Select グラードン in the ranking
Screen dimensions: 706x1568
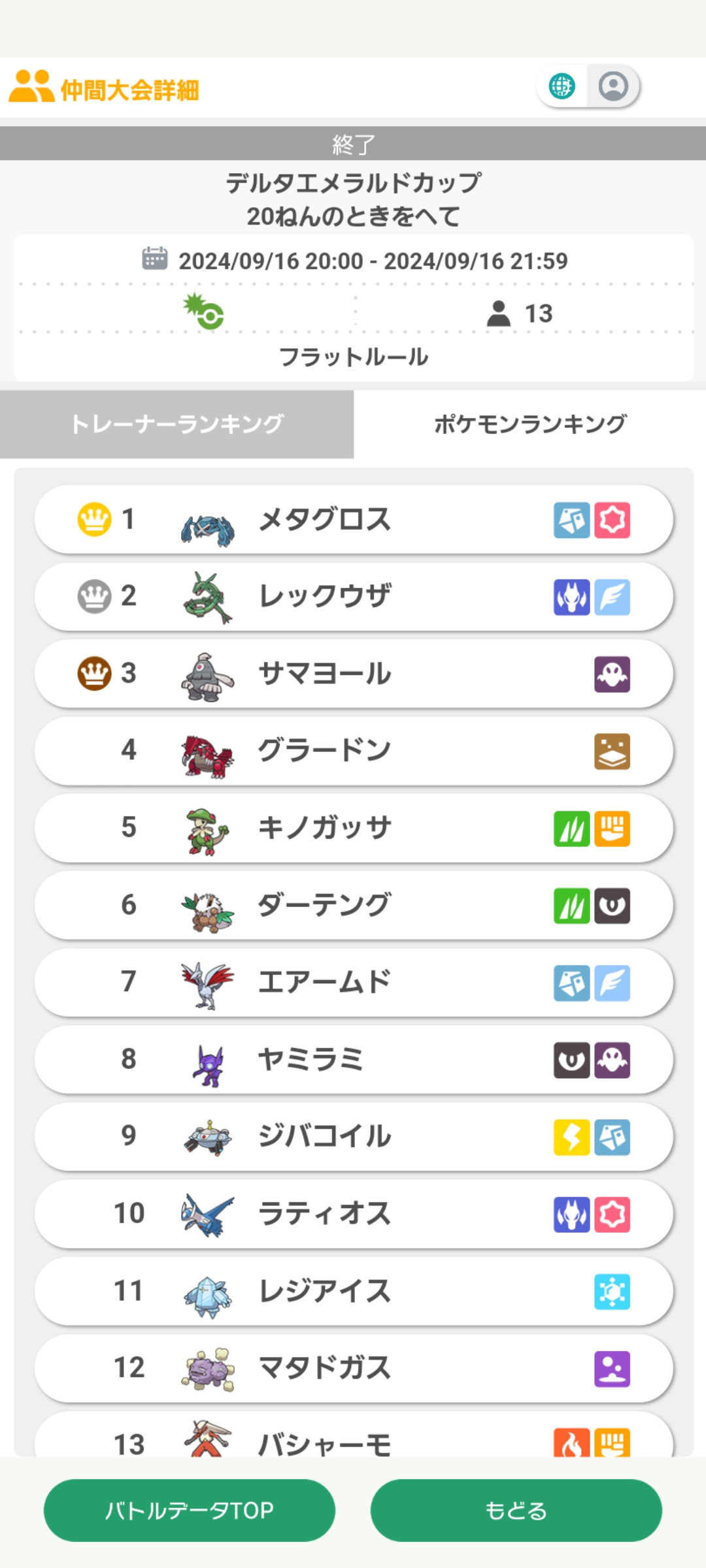(353, 751)
